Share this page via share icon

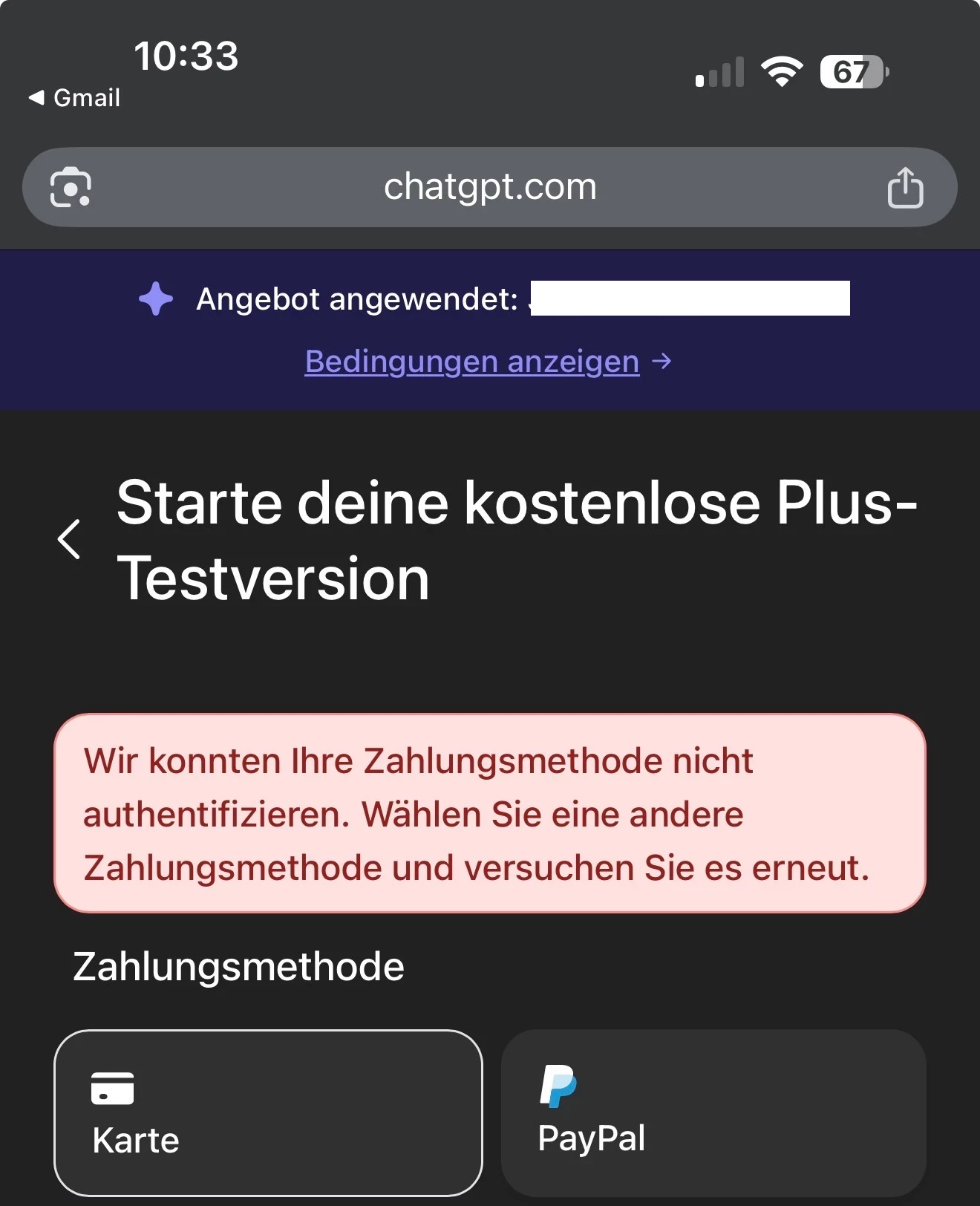coord(905,187)
